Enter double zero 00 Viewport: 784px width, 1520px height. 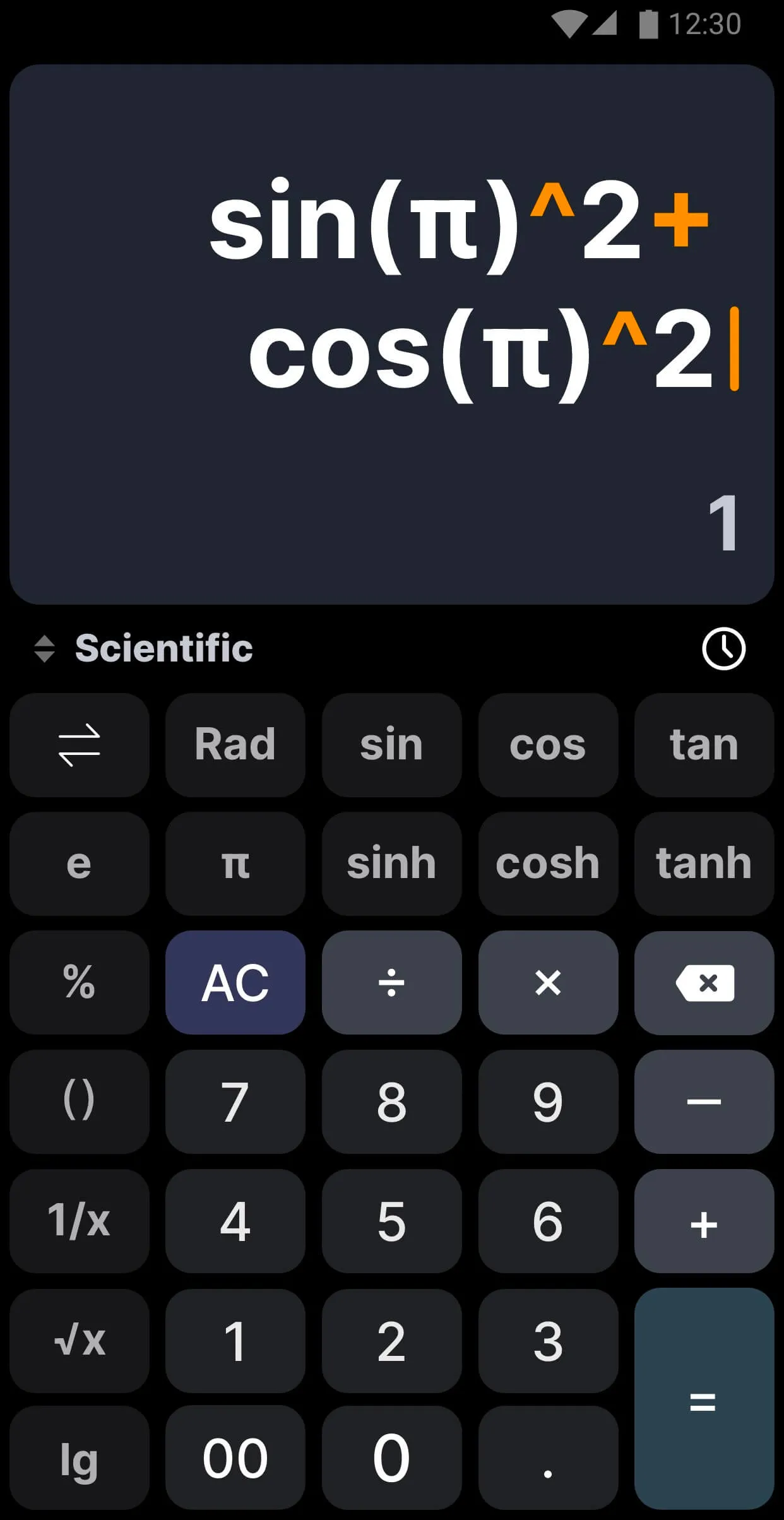pyautogui.click(x=235, y=1458)
